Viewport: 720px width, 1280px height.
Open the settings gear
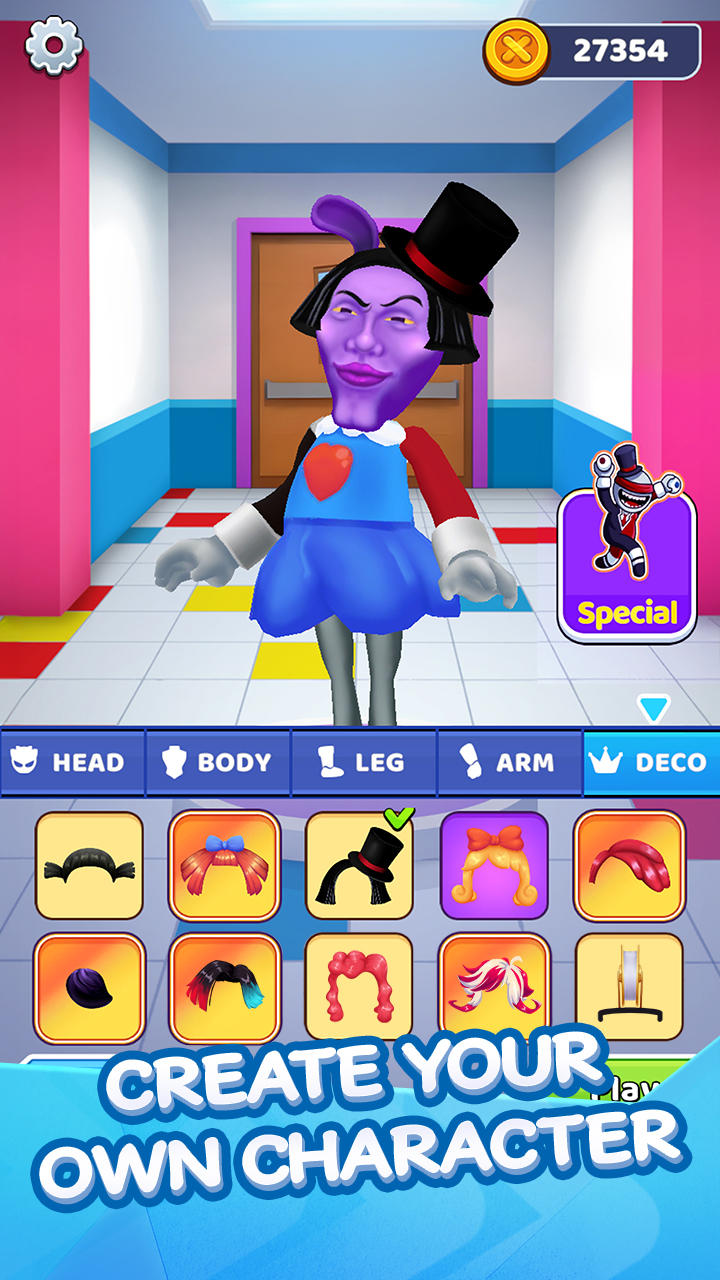53,45
